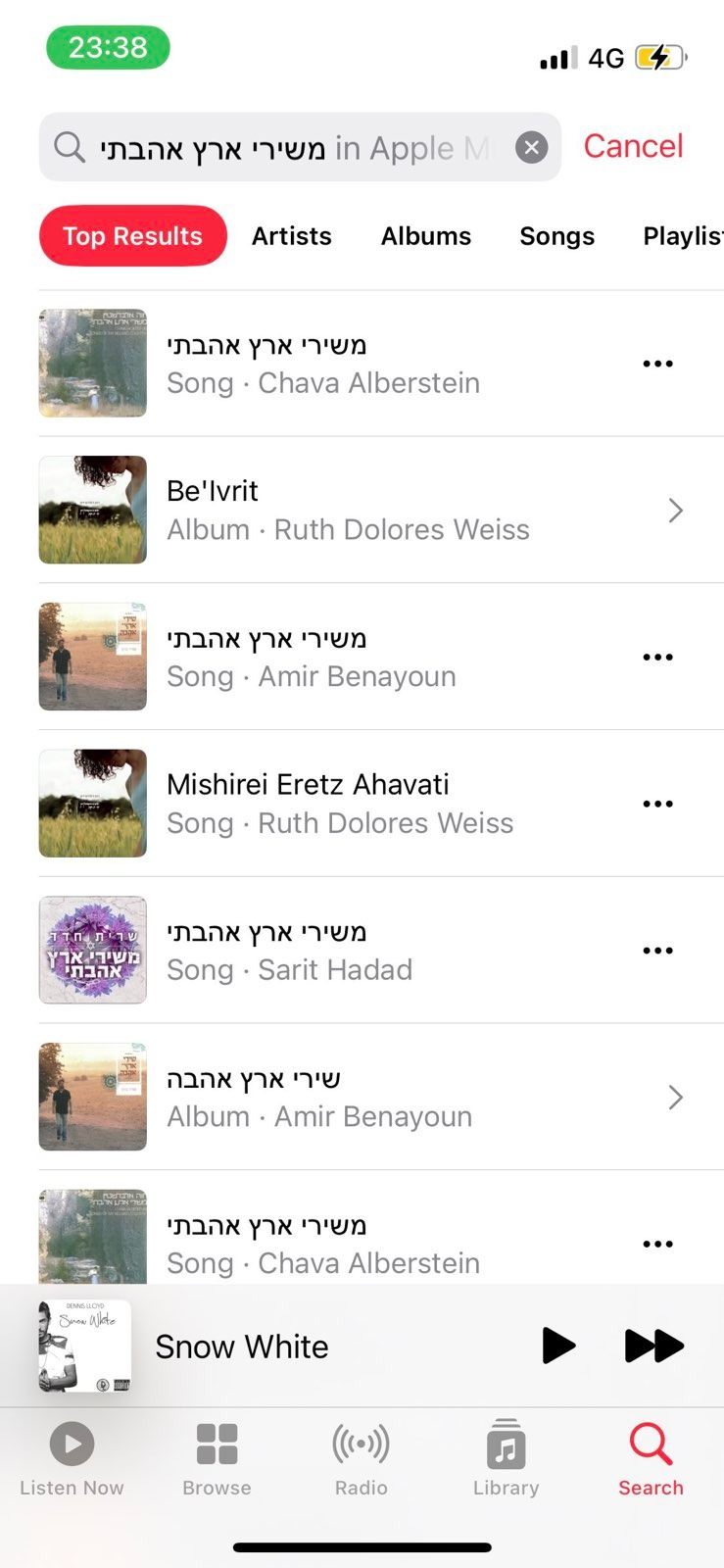Cancel the current search

coord(633,147)
